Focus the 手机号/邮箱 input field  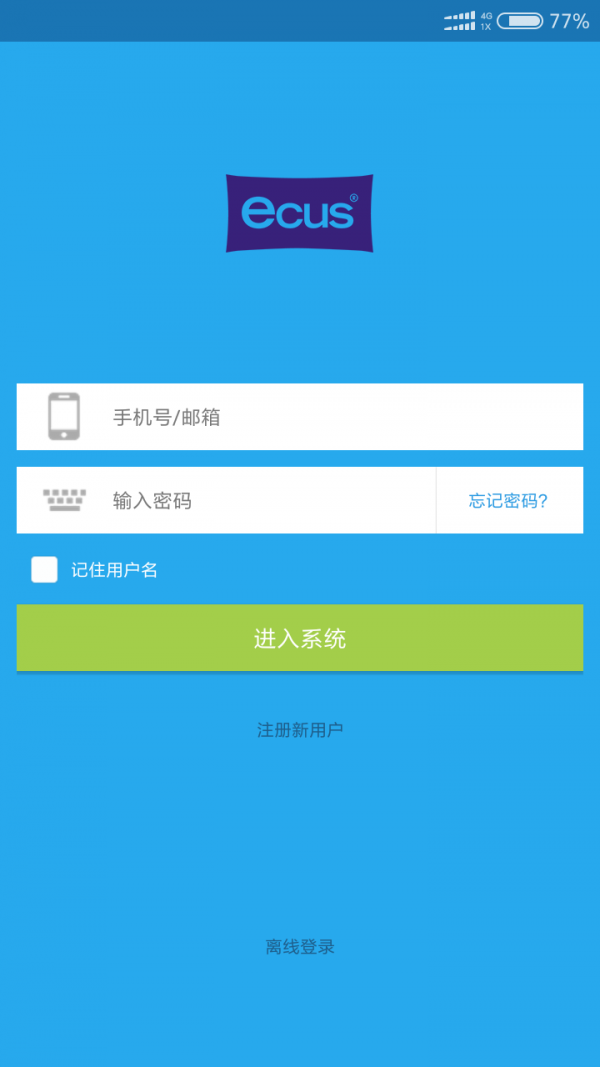(340, 417)
